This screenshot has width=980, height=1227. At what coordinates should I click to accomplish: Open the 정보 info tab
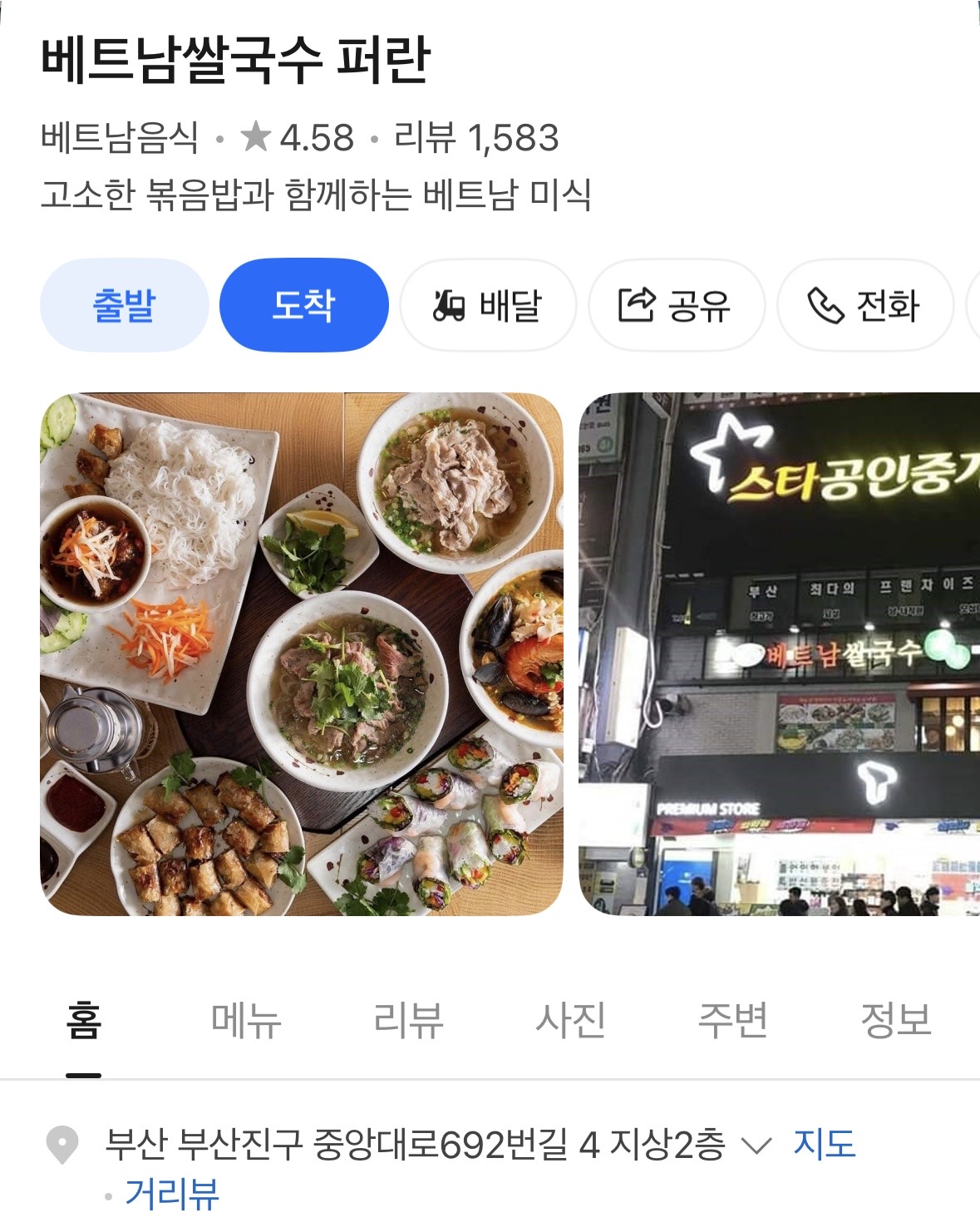pos(895,1021)
